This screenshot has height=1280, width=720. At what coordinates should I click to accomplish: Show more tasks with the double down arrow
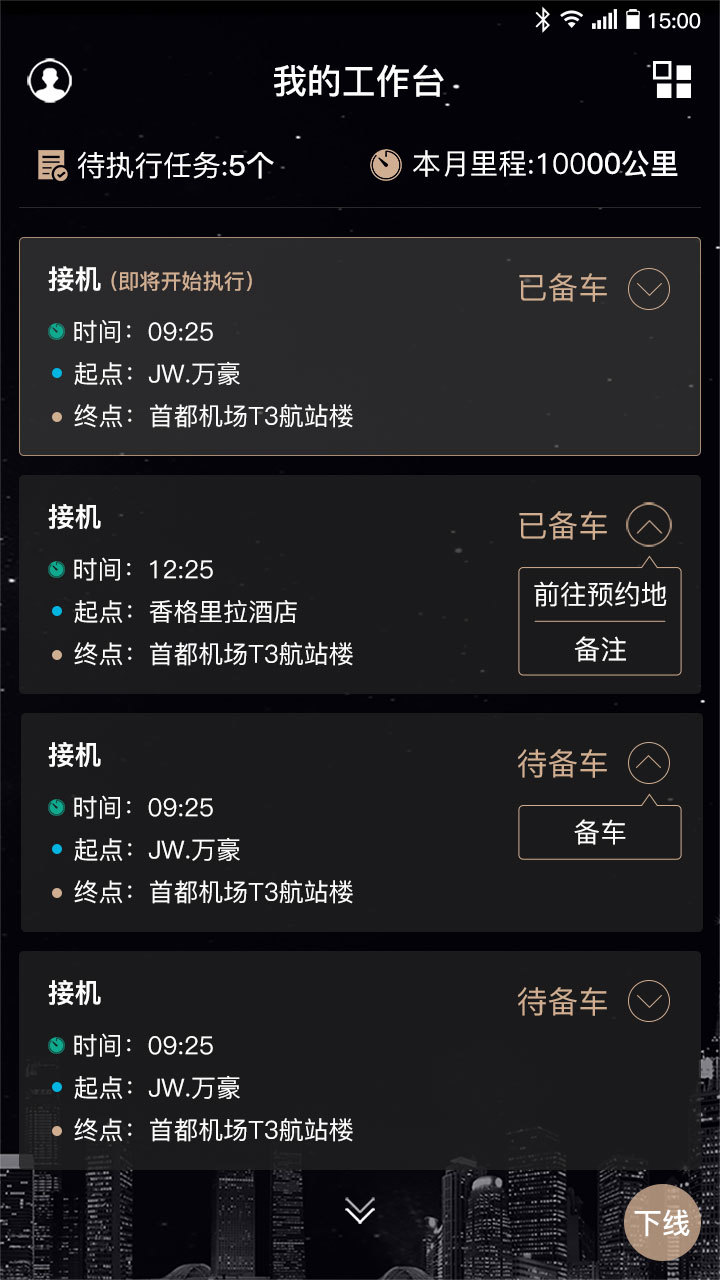coord(360,1211)
